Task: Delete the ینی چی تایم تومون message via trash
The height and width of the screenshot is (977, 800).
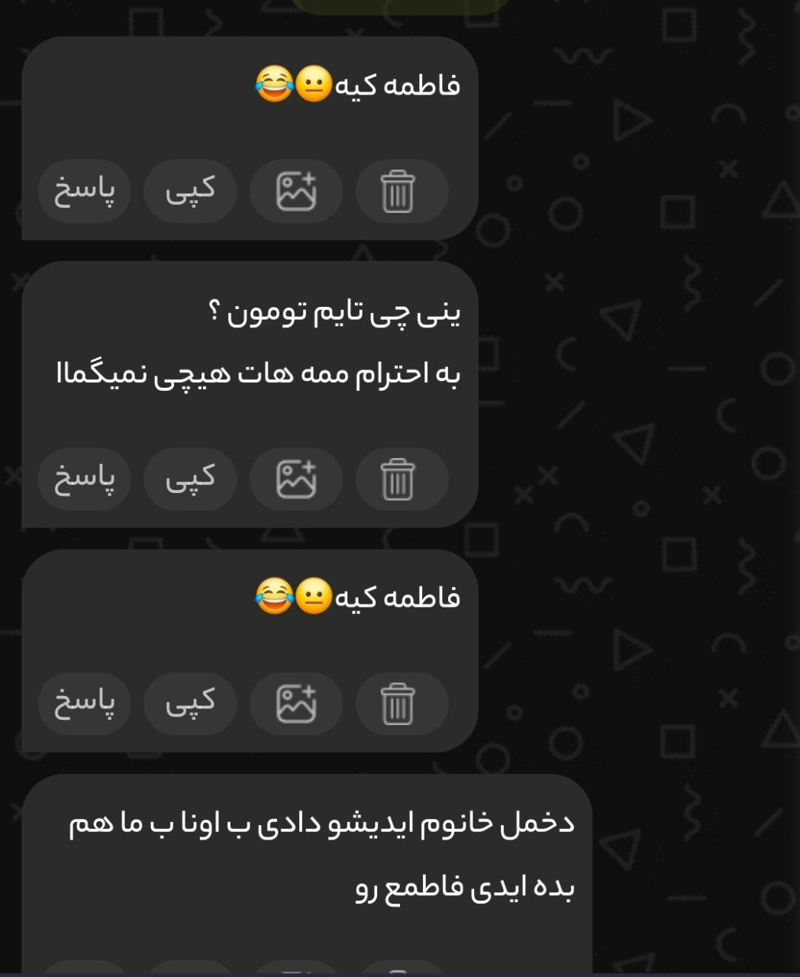Action: coord(399,479)
